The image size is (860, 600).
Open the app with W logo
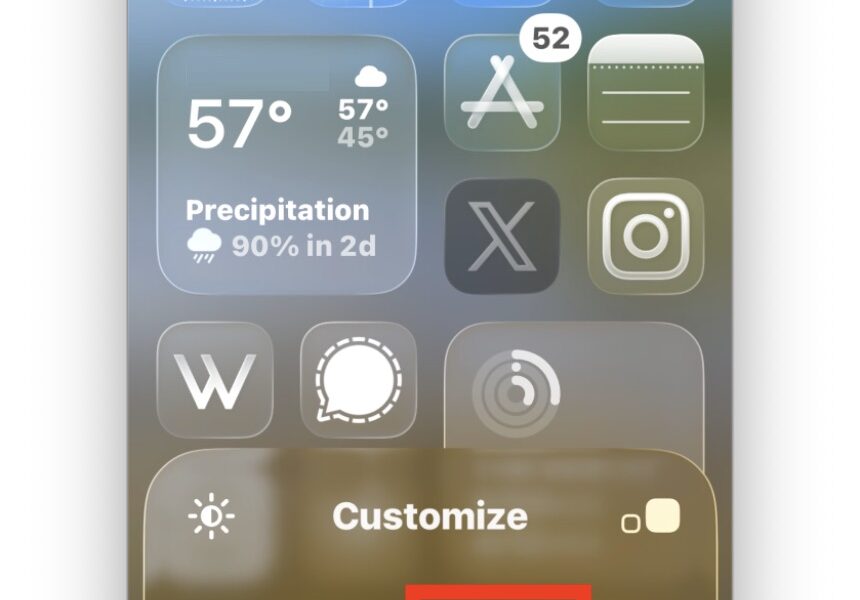click(215, 380)
